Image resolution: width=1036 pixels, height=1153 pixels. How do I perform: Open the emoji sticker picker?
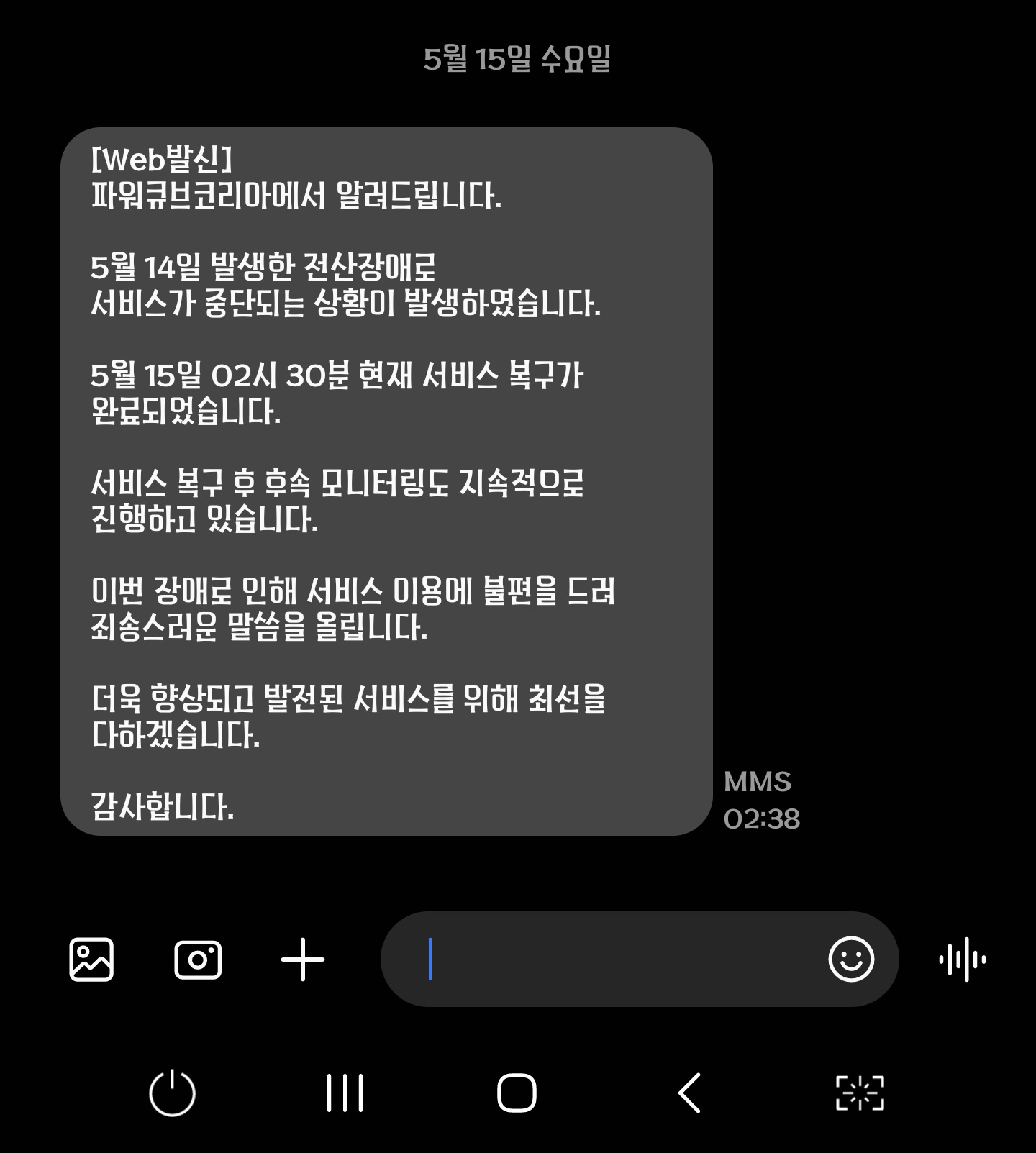coord(851,959)
